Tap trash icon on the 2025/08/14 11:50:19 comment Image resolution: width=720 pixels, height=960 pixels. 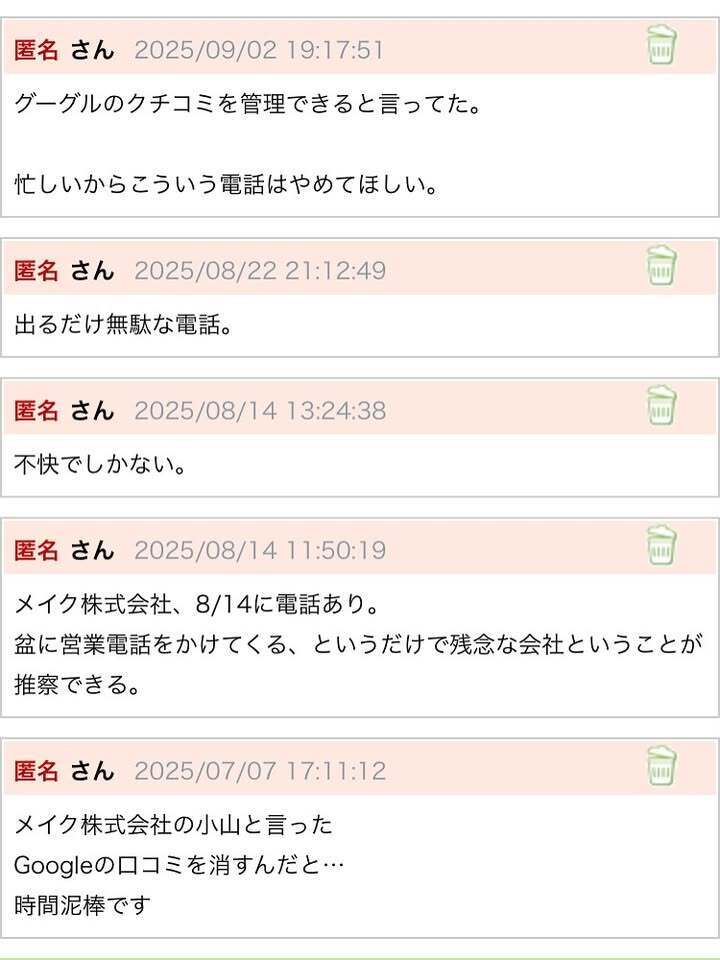[661, 547]
